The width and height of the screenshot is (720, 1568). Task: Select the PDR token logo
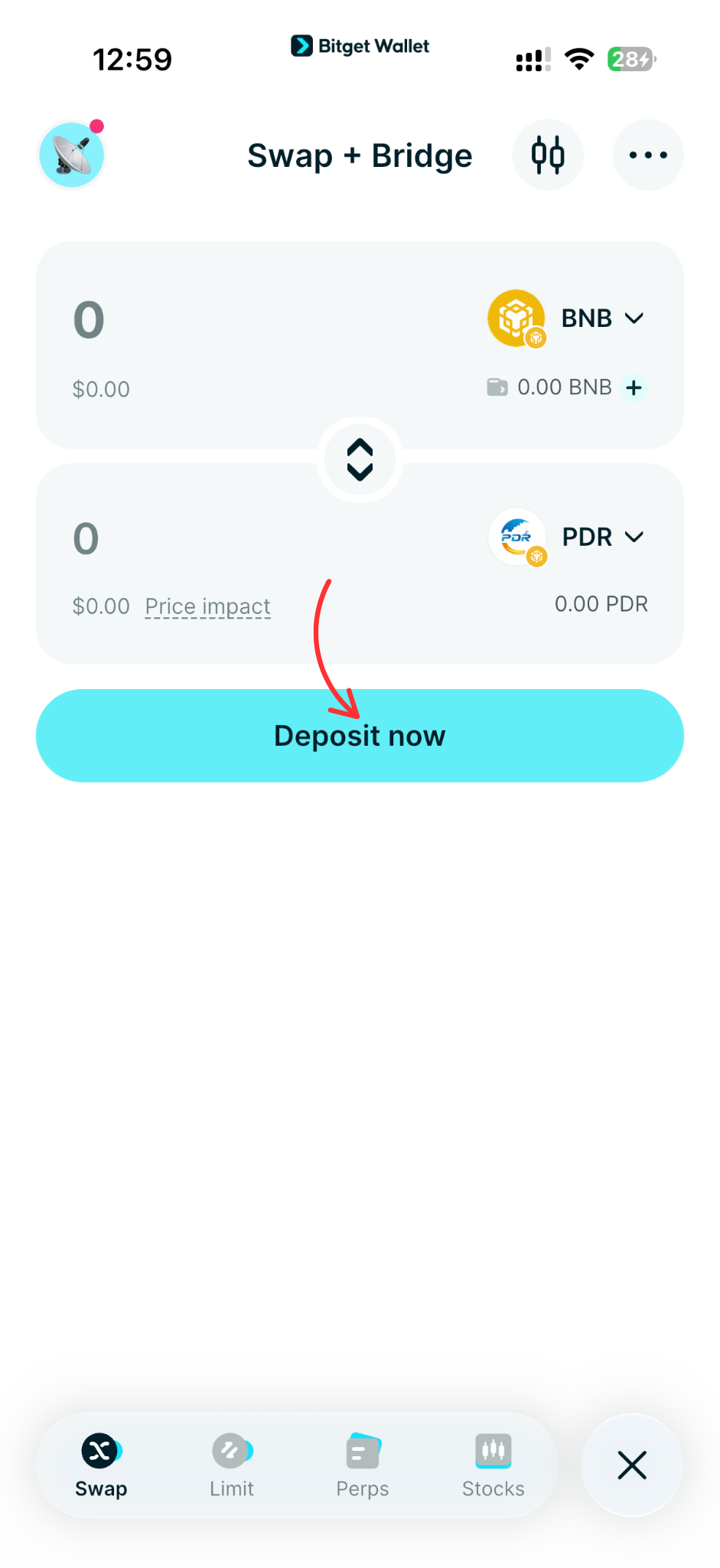[x=517, y=537]
